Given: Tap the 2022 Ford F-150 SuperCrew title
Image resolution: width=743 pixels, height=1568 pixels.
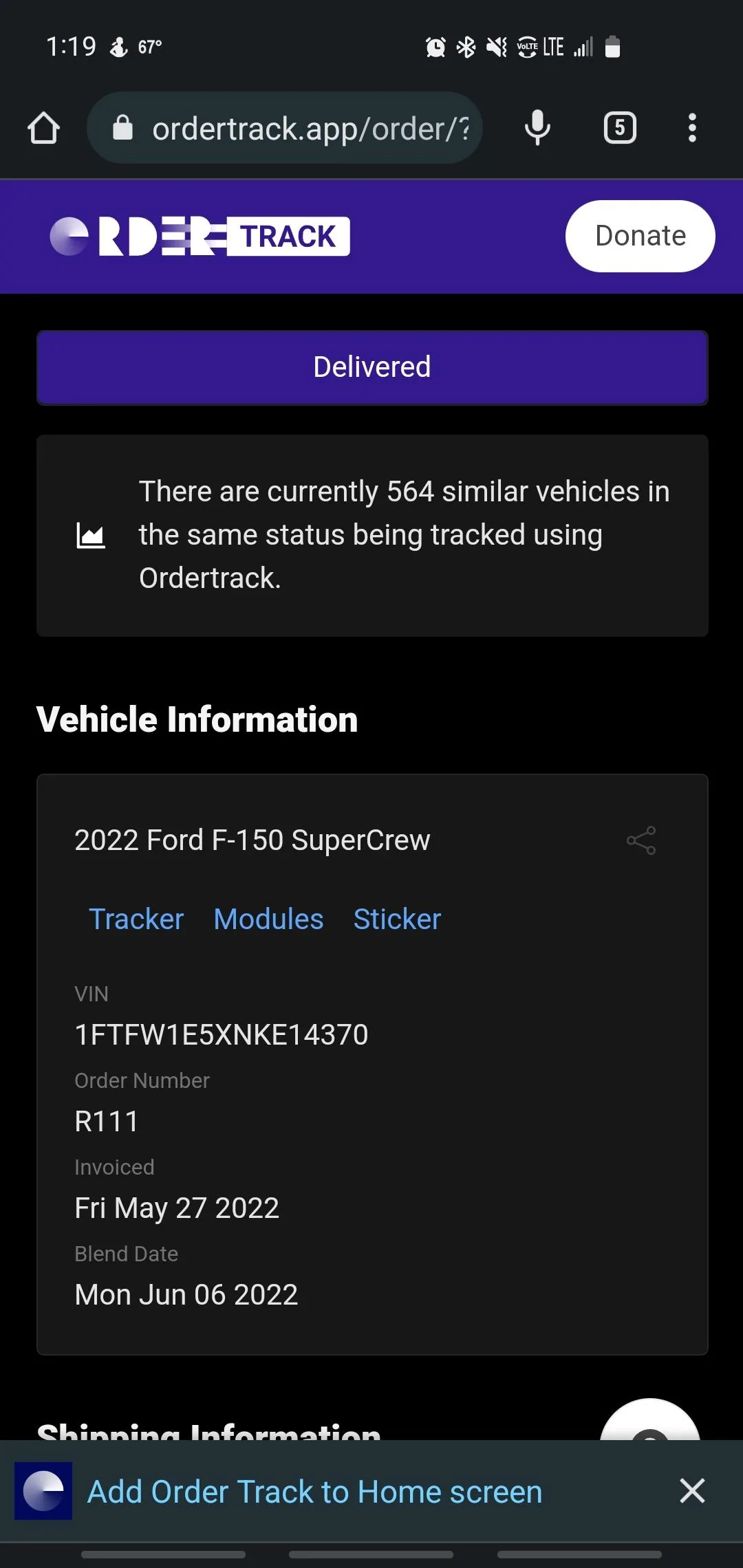Looking at the screenshot, I should coord(252,840).
